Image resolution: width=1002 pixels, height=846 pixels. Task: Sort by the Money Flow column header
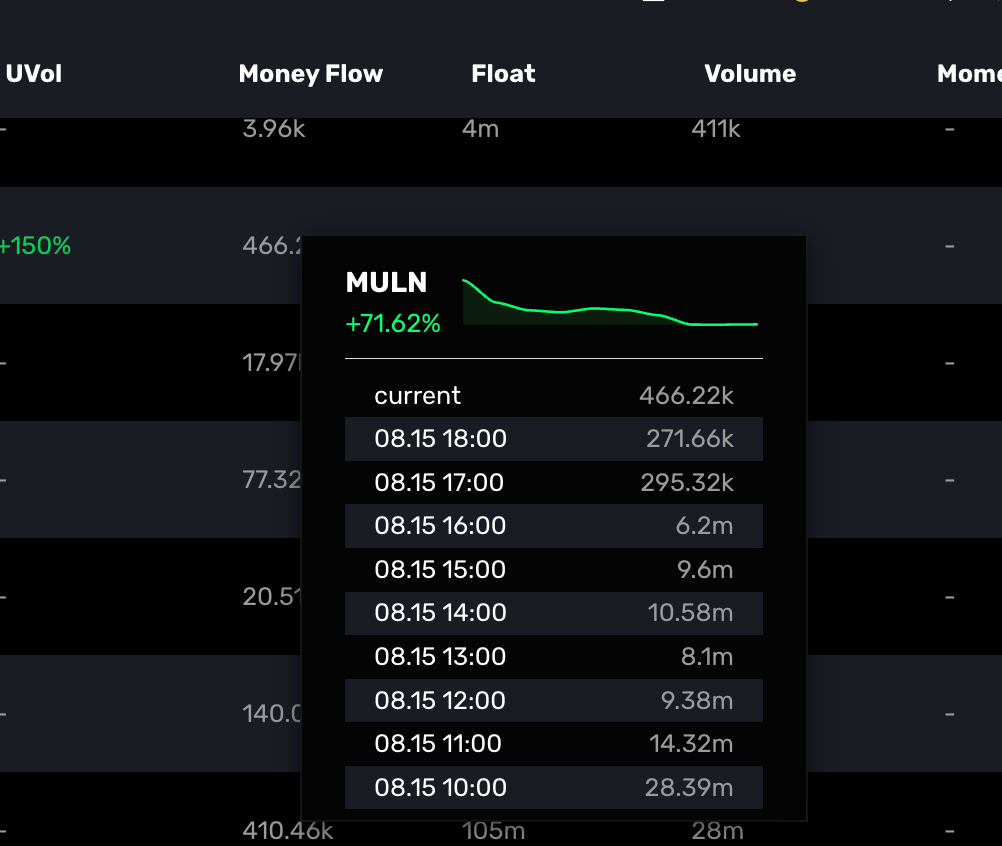tap(310, 74)
